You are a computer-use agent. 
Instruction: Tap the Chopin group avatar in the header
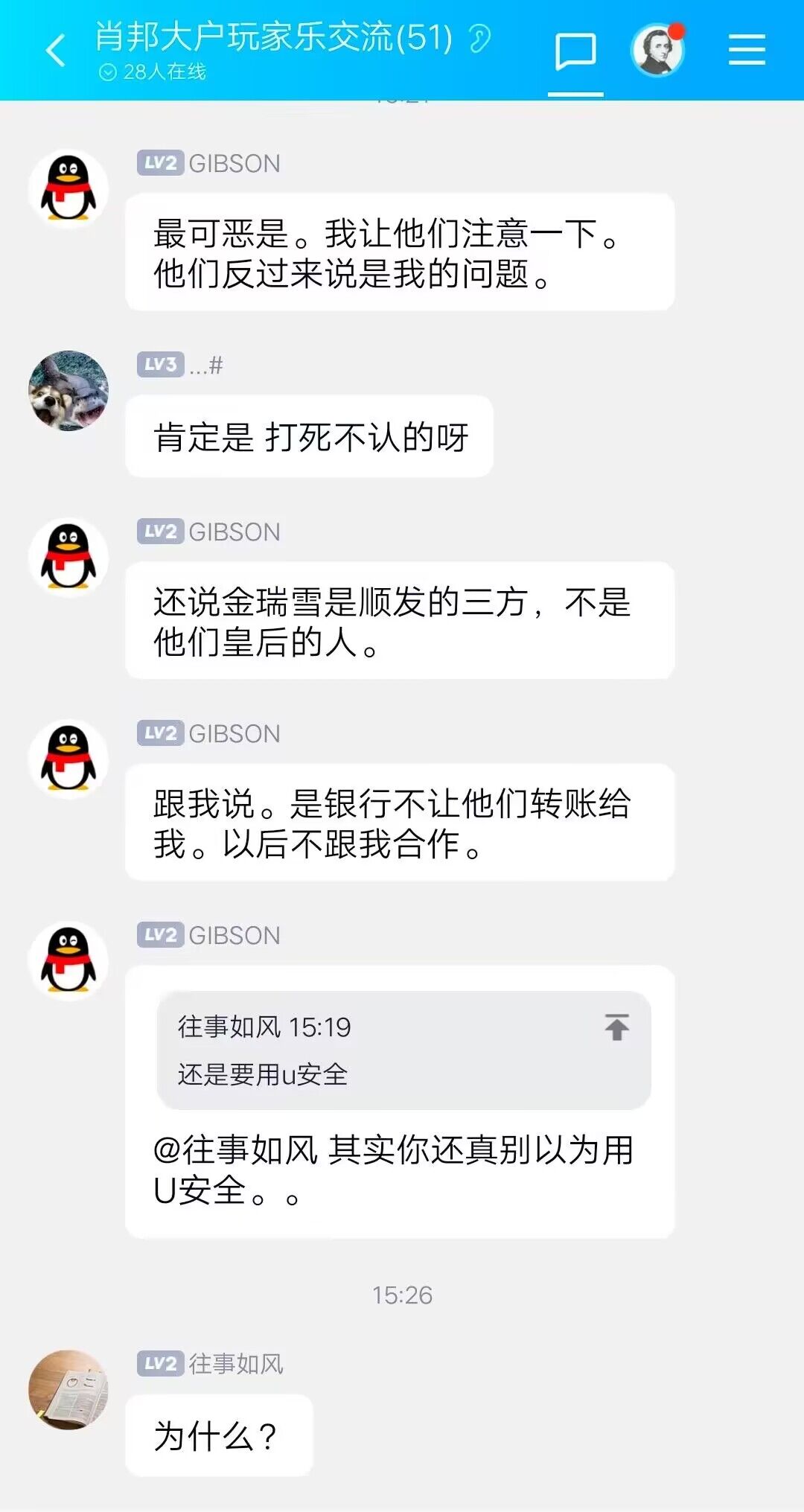click(x=658, y=51)
